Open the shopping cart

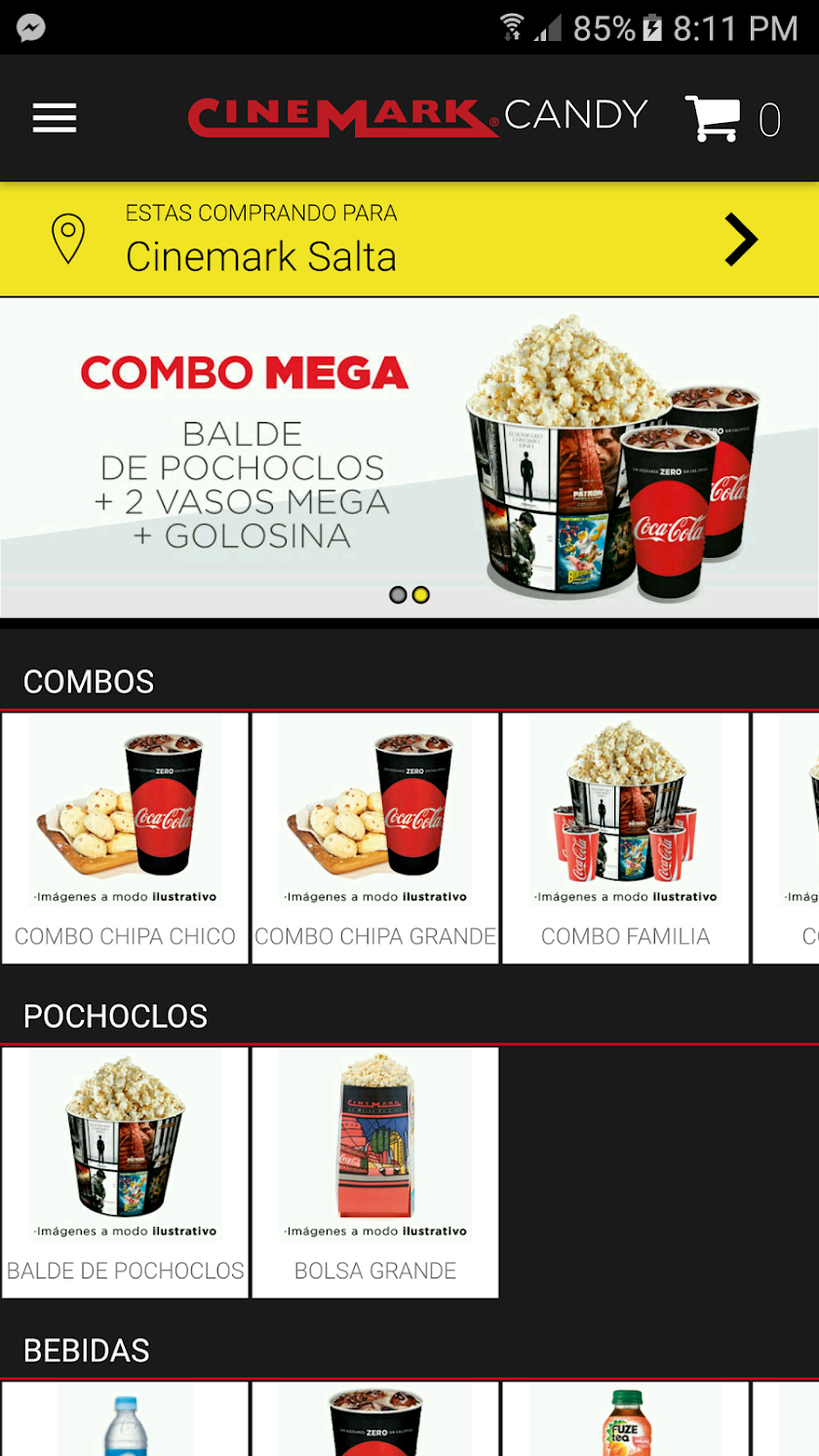[x=731, y=119]
